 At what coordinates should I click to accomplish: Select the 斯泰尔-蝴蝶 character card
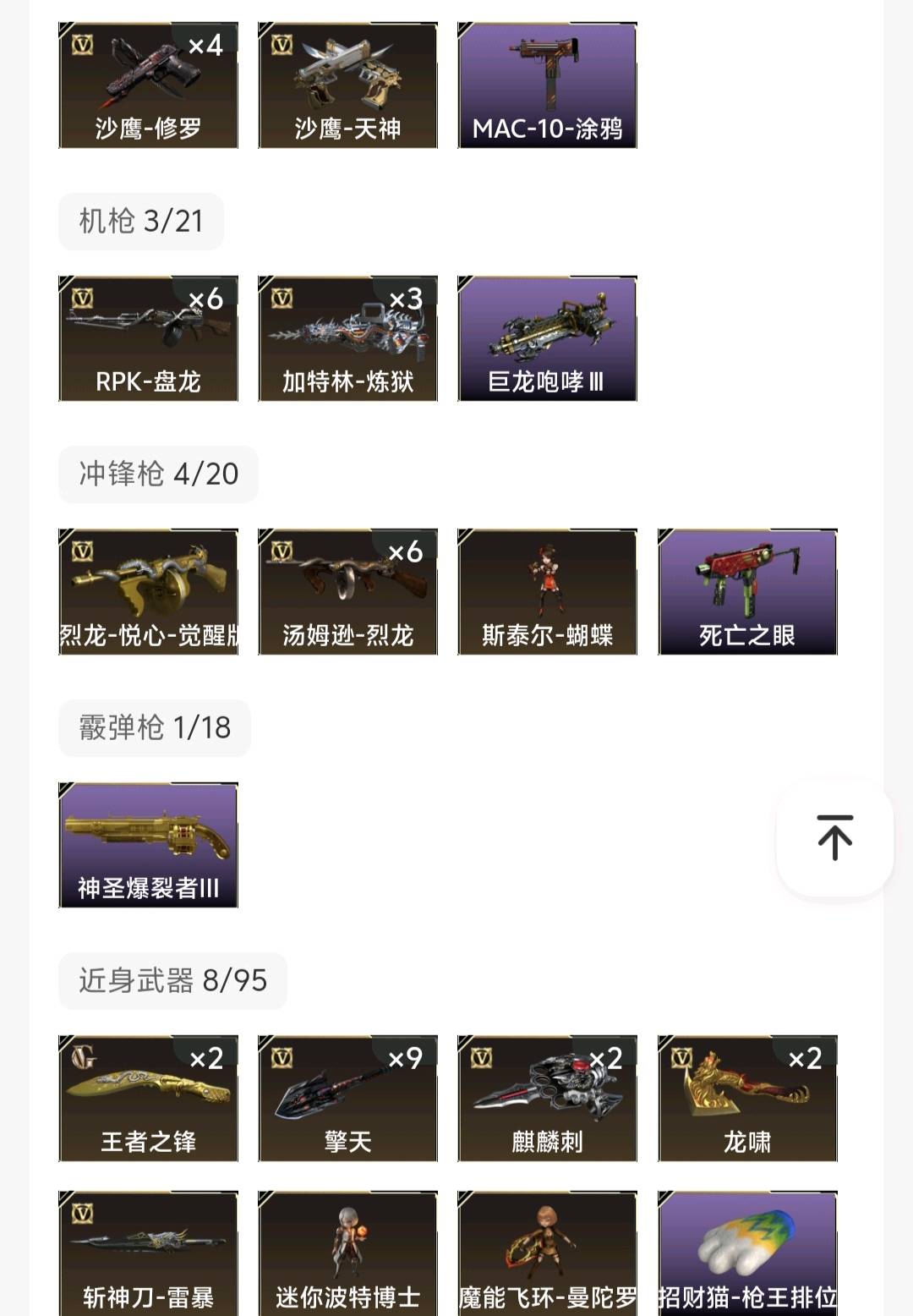pos(547,592)
